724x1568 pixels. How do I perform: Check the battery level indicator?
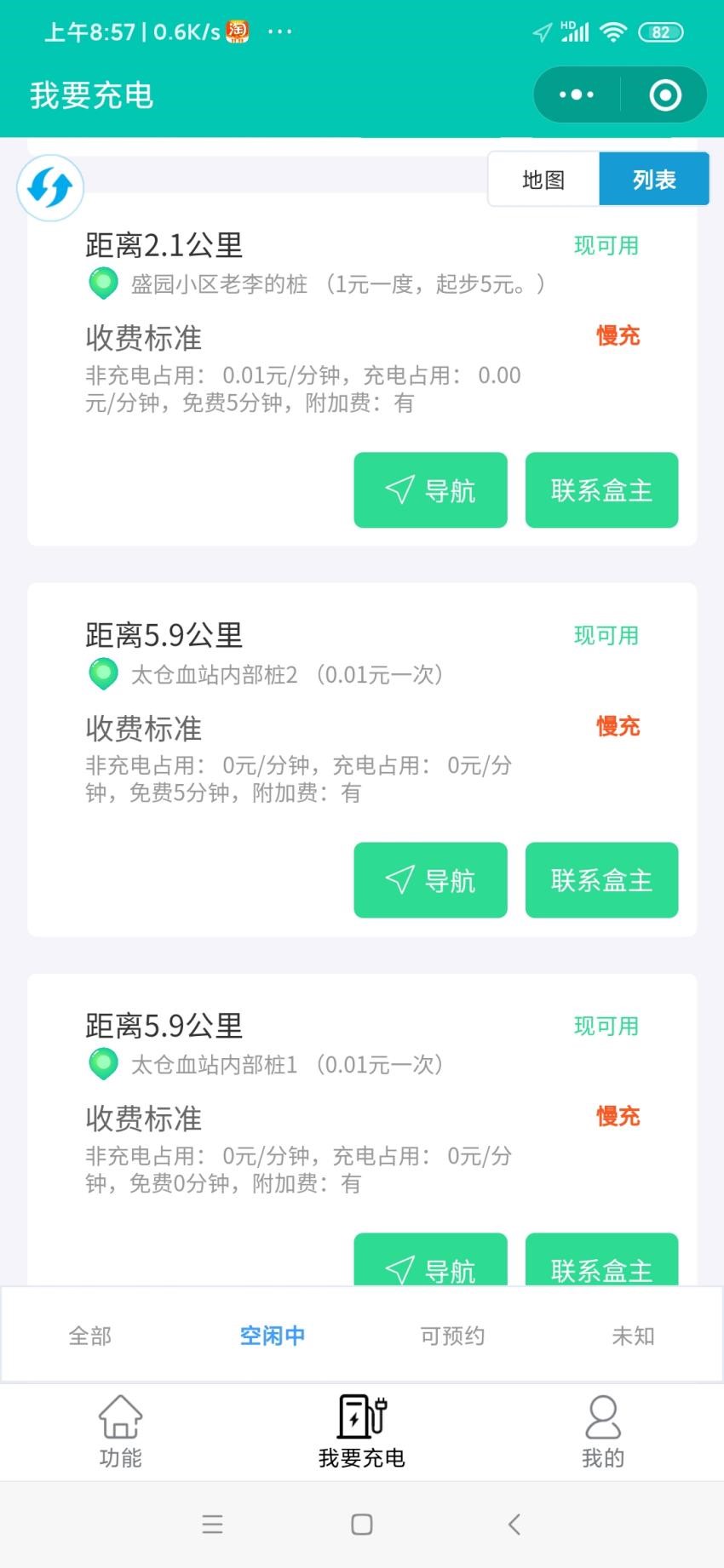coord(664,31)
